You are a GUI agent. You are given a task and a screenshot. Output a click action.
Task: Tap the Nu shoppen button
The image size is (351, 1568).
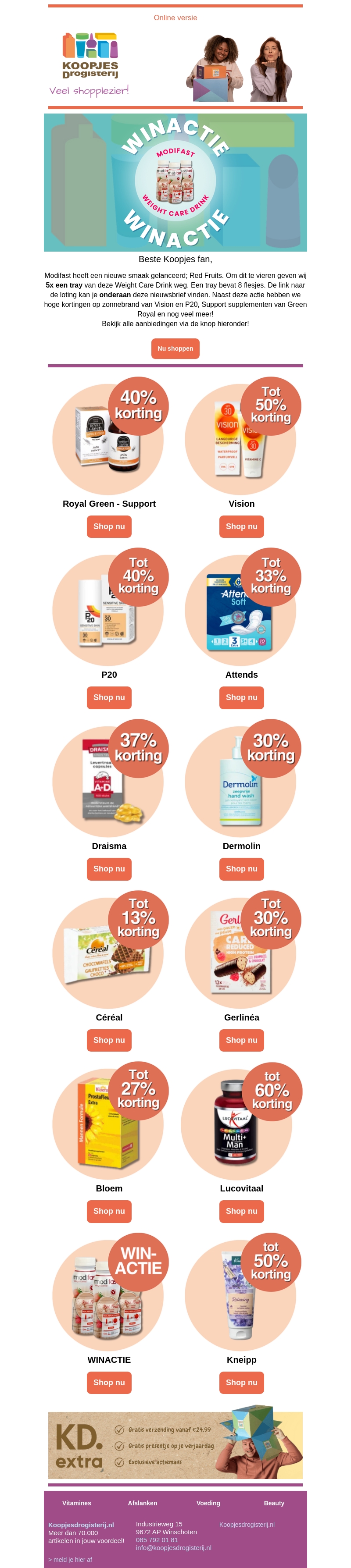[175, 349]
